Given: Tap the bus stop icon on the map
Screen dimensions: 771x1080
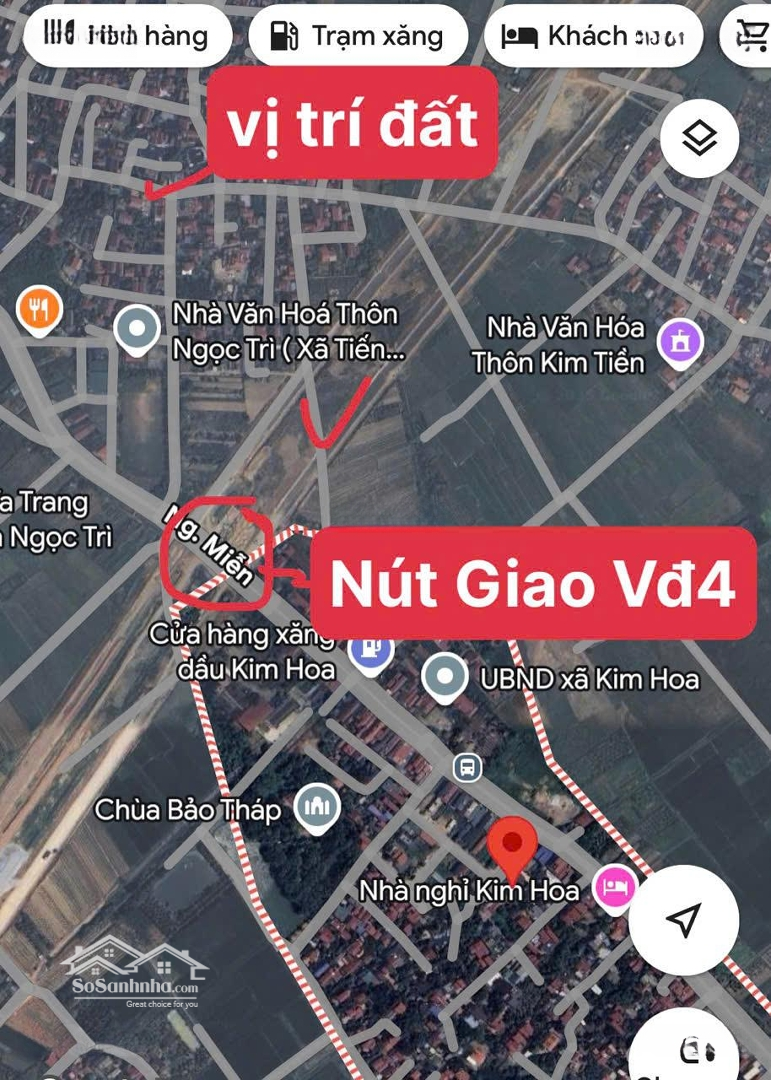Looking at the screenshot, I should click(x=466, y=768).
